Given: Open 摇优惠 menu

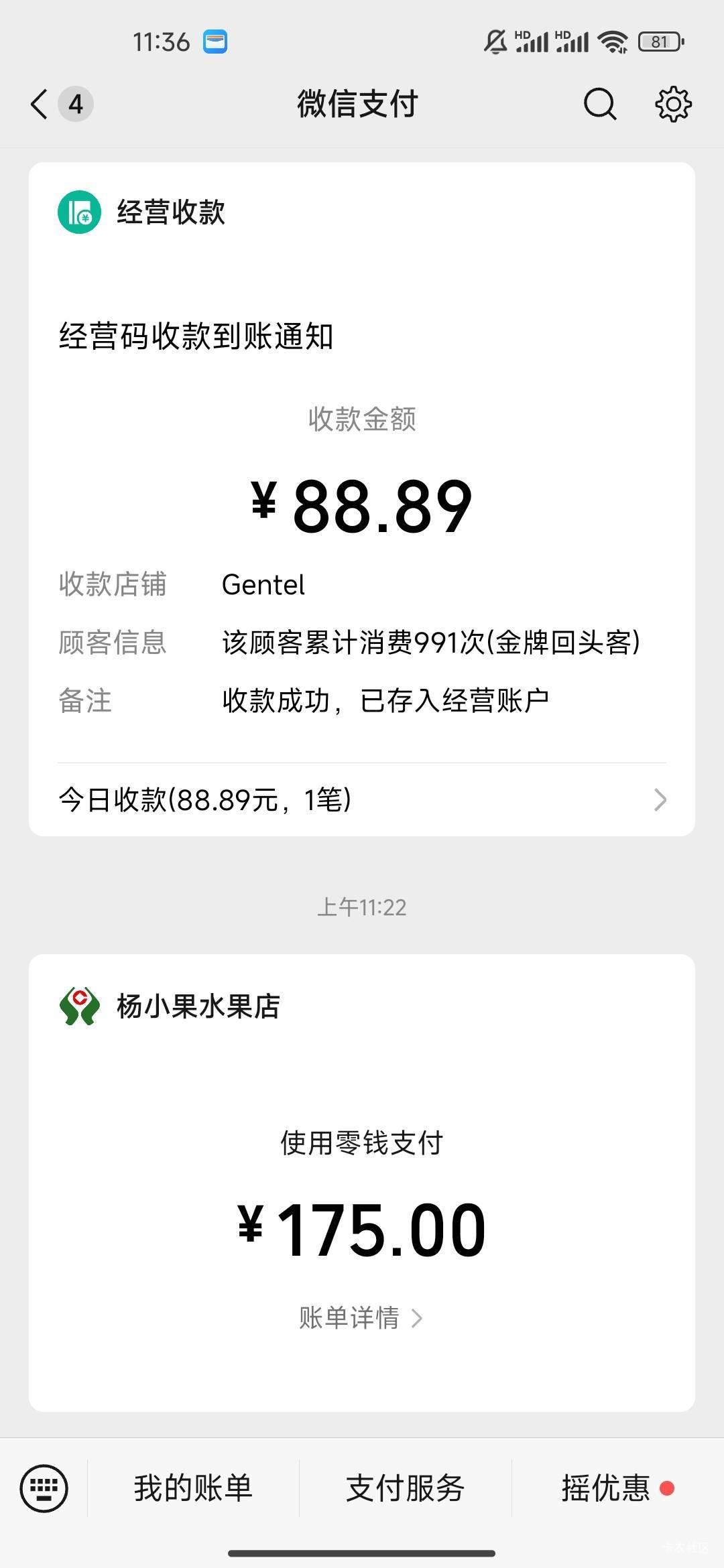Looking at the screenshot, I should tap(606, 1488).
